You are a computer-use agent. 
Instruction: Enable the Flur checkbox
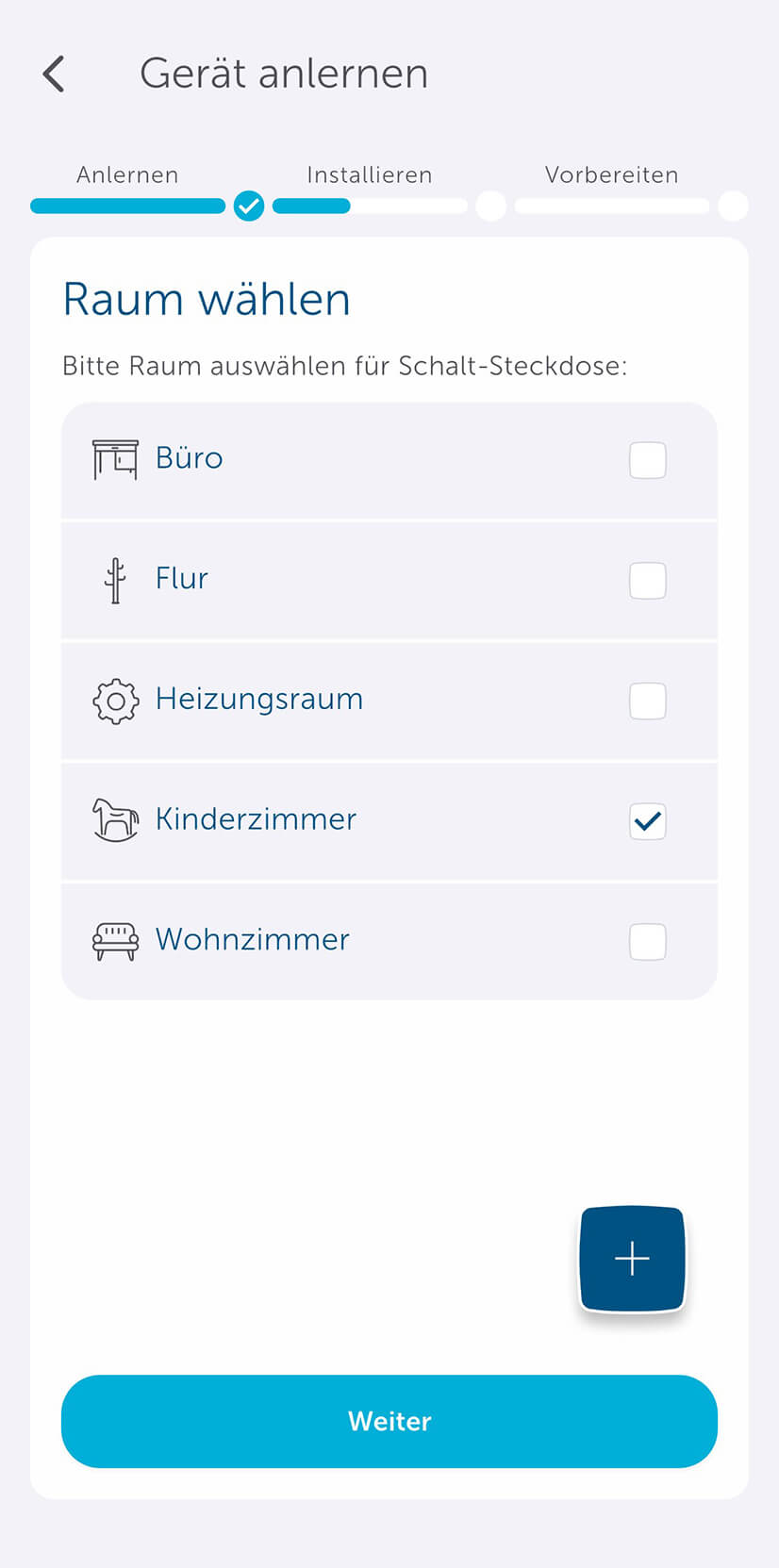click(x=648, y=581)
